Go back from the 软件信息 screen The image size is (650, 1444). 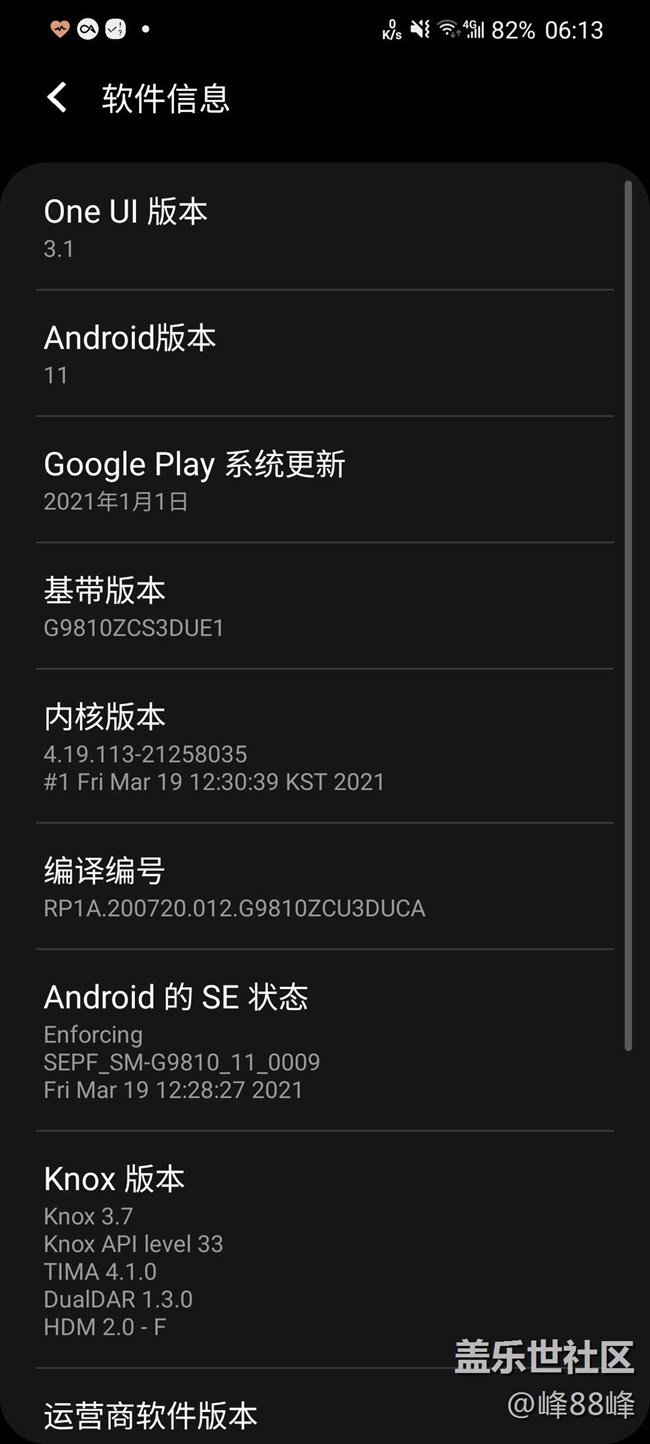coord(58,98)
